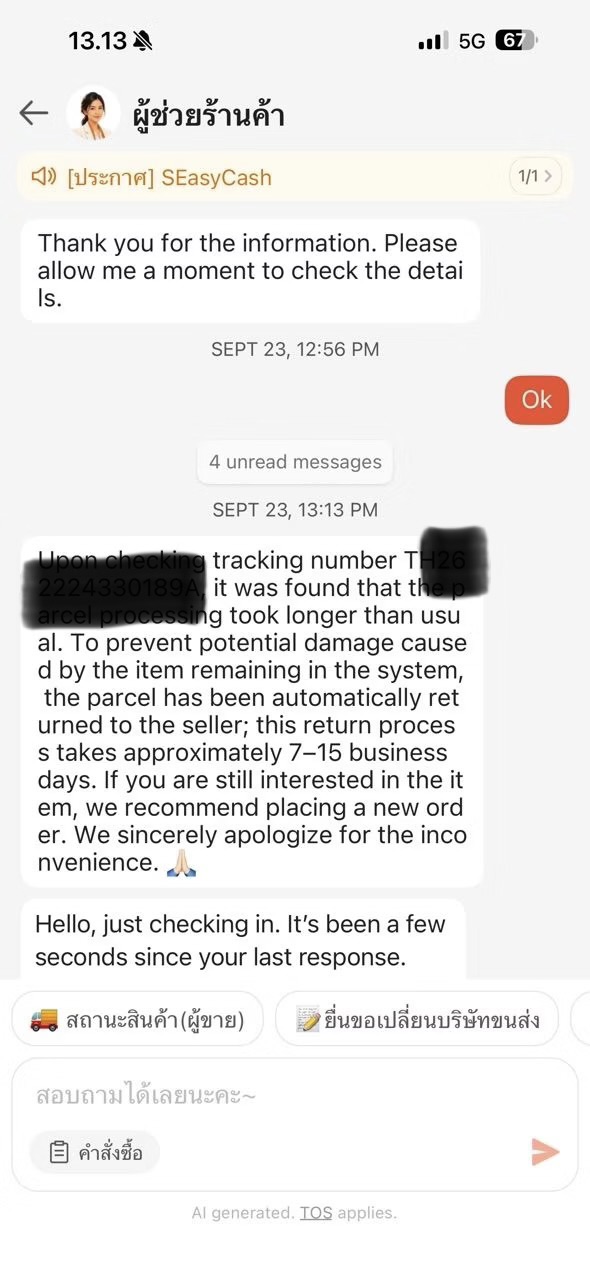The width and height of the screenshot is (590, 1280).
Task: Open the คำสั่งซื้อ orders button
Action: 96,1152
